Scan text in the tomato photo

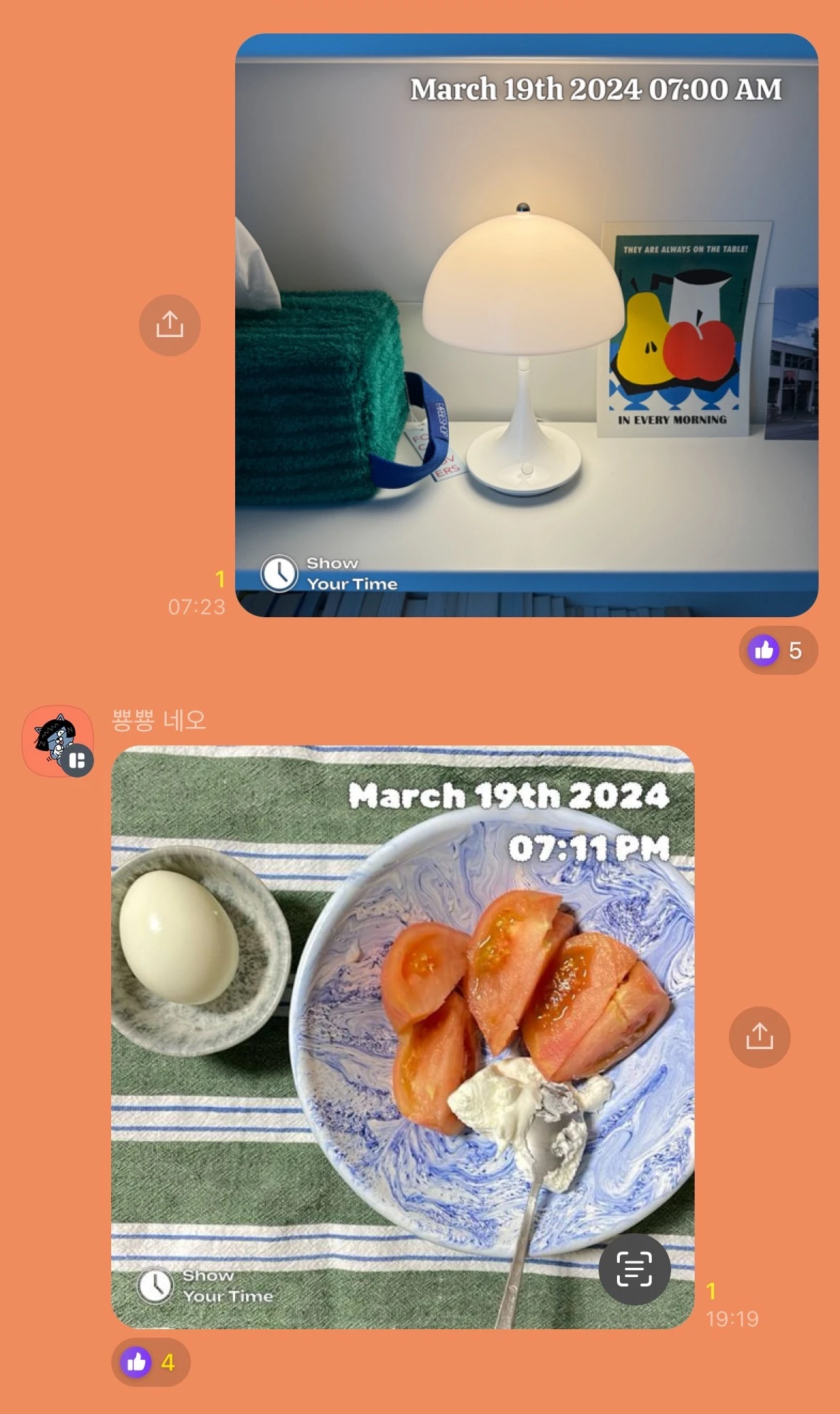(x=634, y=1269)
